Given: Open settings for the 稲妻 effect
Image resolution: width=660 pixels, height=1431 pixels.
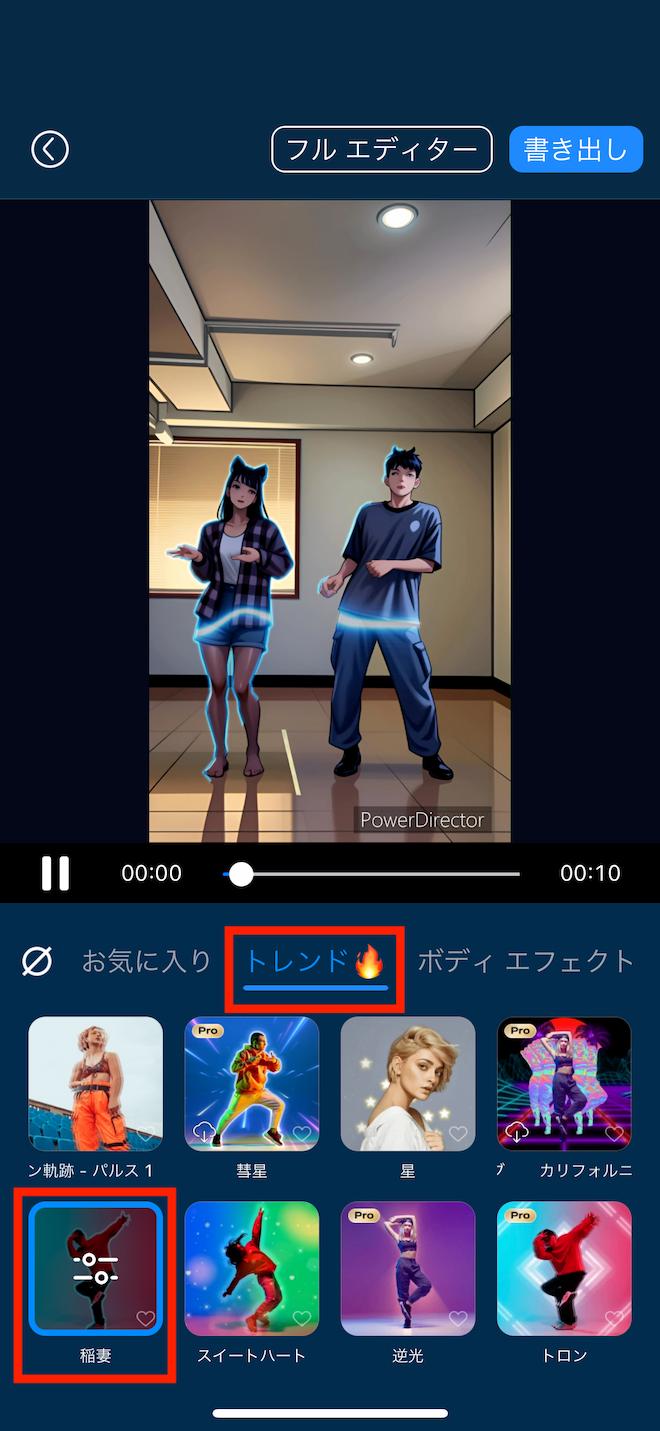Looking at the screenshot, I should 96,1269.
